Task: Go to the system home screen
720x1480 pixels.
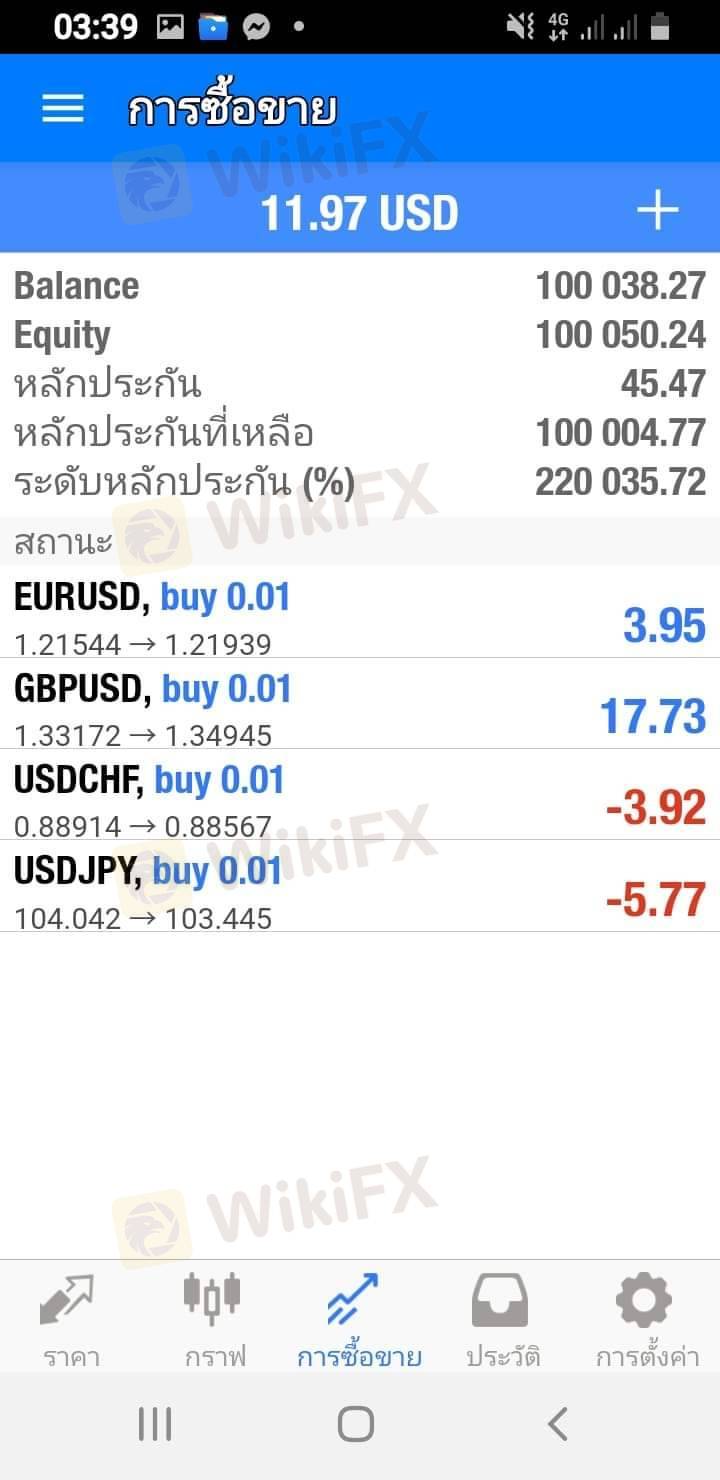Action: [x=356, y=1423]
